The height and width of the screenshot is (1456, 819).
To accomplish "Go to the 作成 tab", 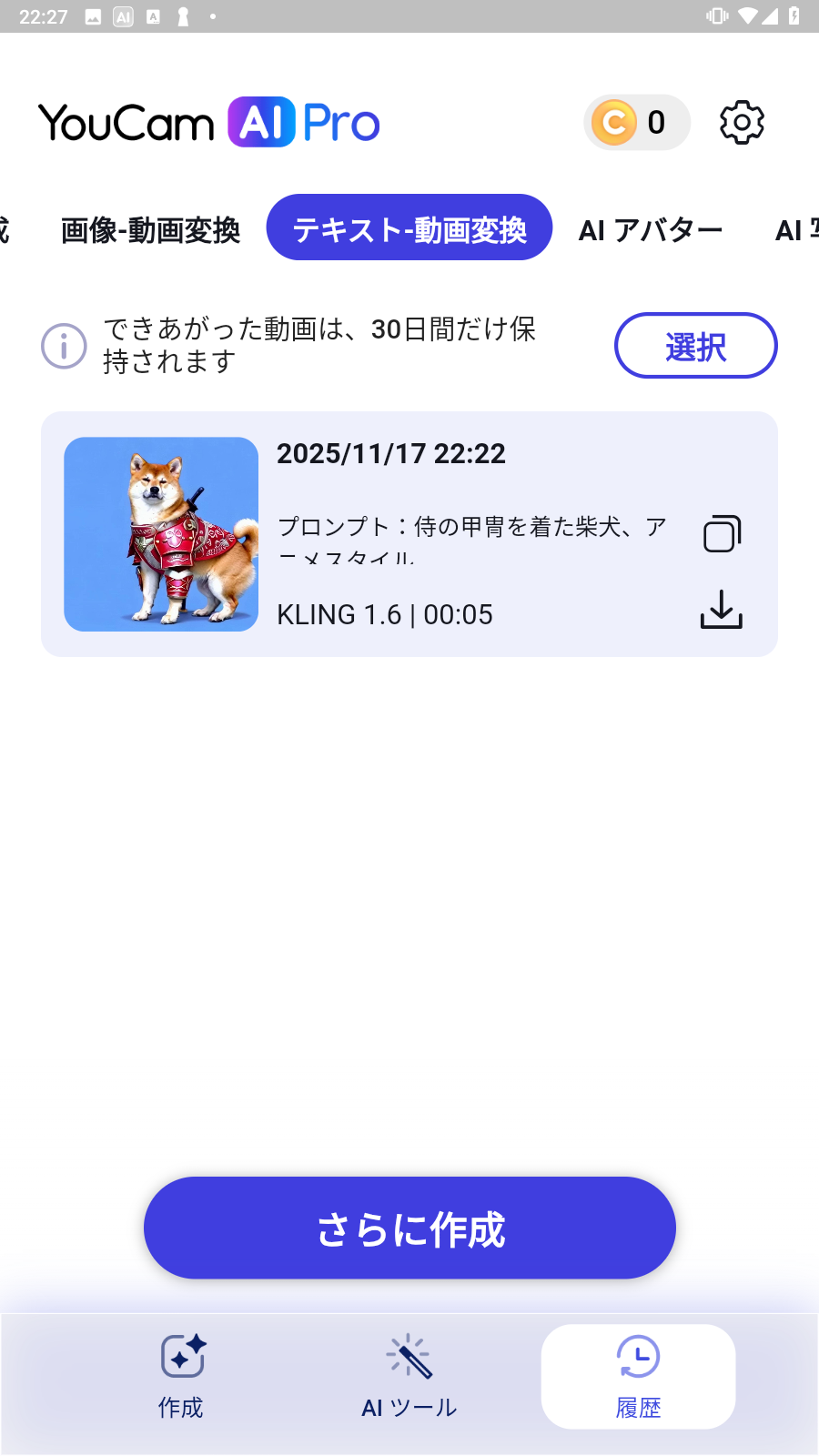I will pos(181,1376).
